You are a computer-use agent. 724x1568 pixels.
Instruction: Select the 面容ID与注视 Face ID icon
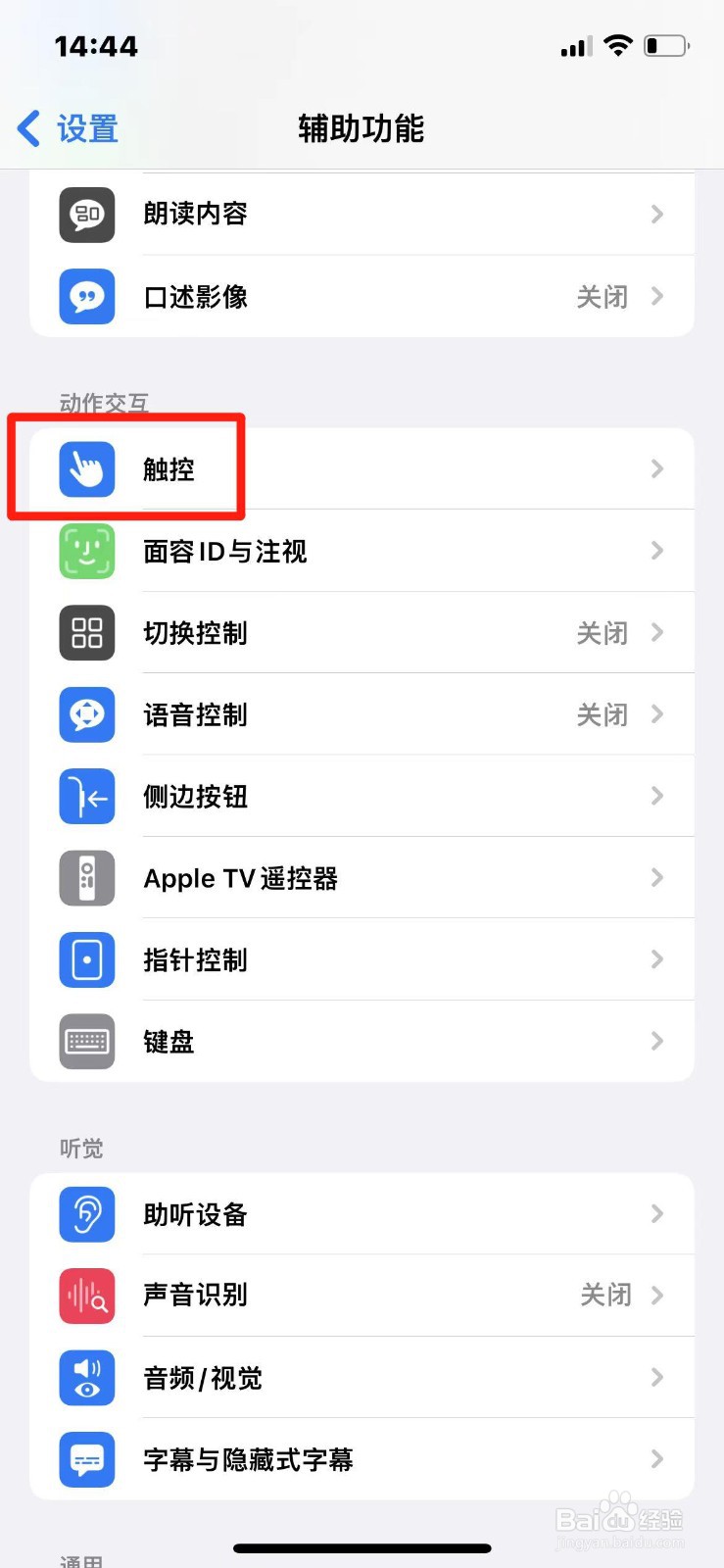86,551
